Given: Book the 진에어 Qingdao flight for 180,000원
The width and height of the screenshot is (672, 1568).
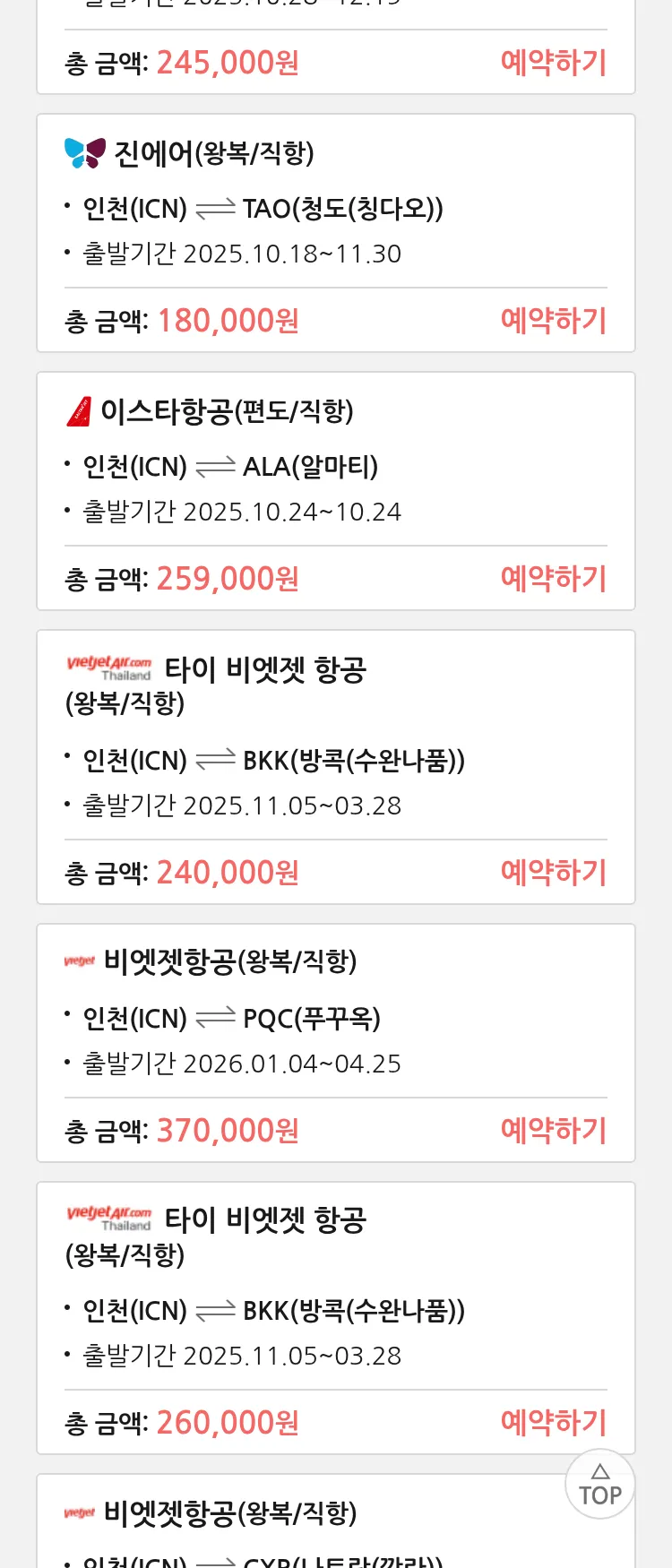Looking at the screenshot, I should coord(553,320).
